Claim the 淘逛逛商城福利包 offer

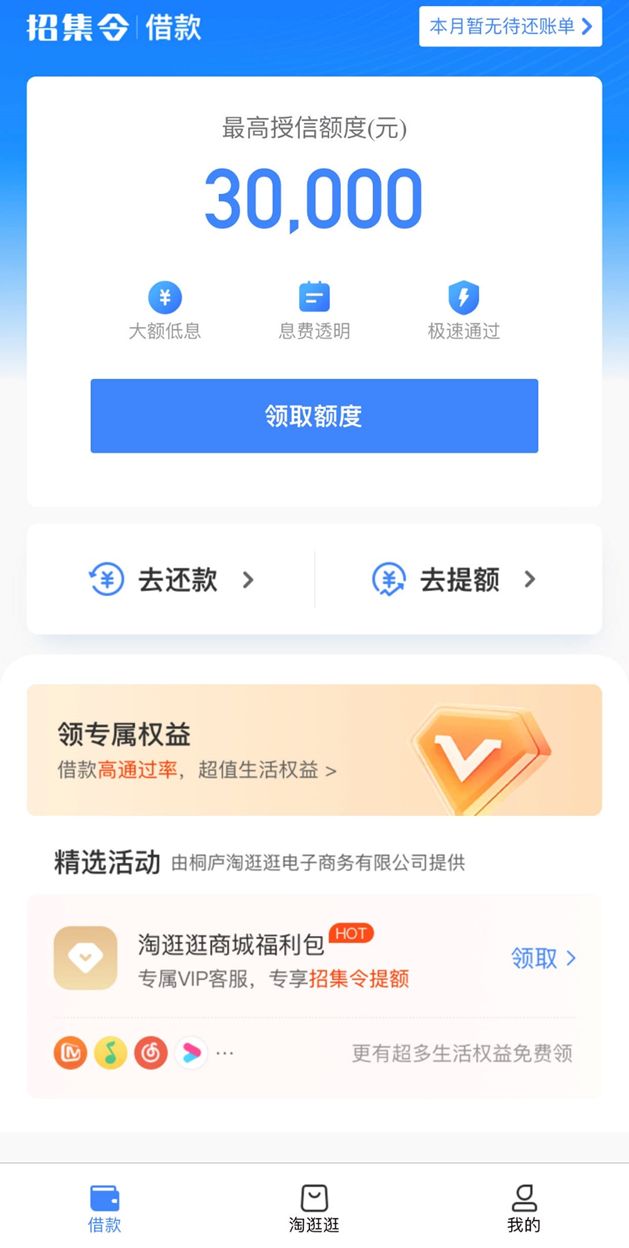pyautogui.click(x=543, y=958)
